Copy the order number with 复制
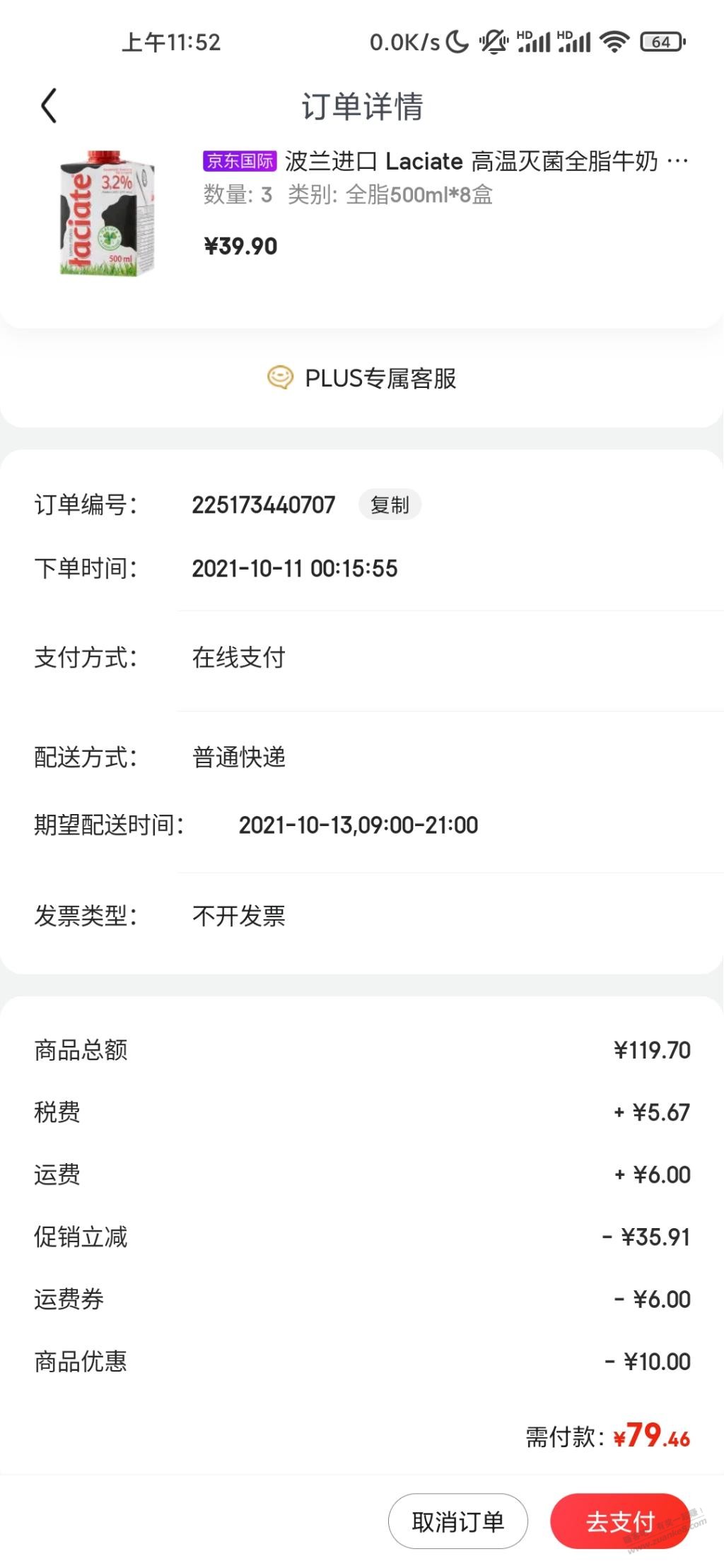The width and height of the screenshot is (724, 1568). tap(390, 505)
